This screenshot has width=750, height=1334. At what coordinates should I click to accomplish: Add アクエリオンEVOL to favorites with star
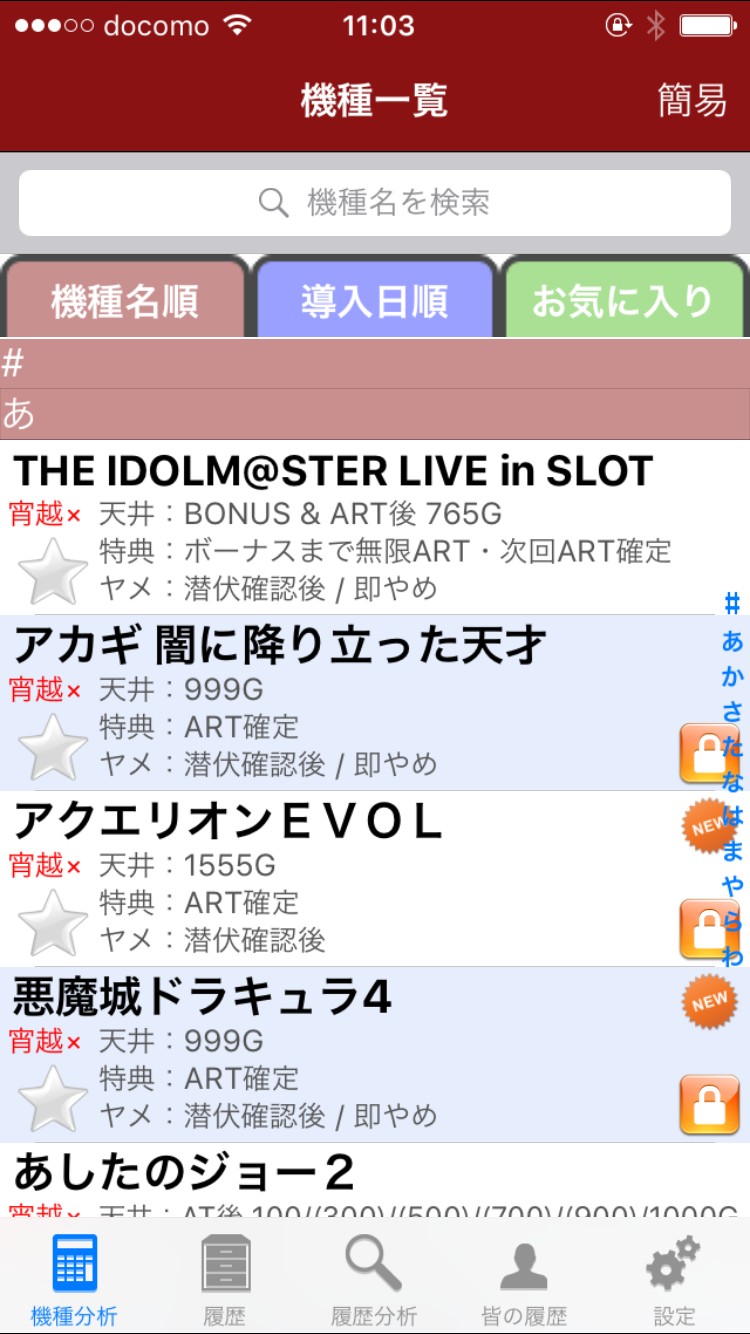(53, 922)
